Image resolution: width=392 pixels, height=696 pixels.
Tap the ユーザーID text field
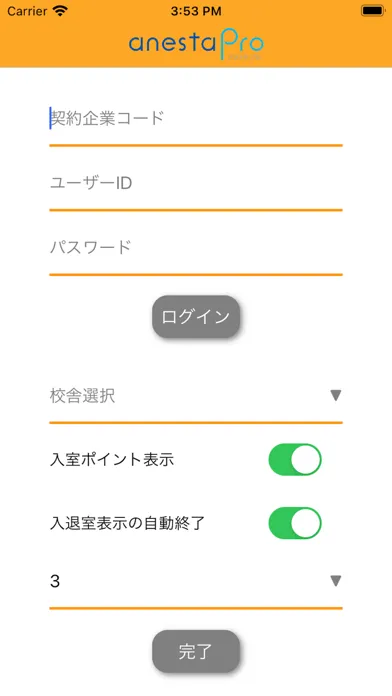pyautogui.click(x=196, y=183)
